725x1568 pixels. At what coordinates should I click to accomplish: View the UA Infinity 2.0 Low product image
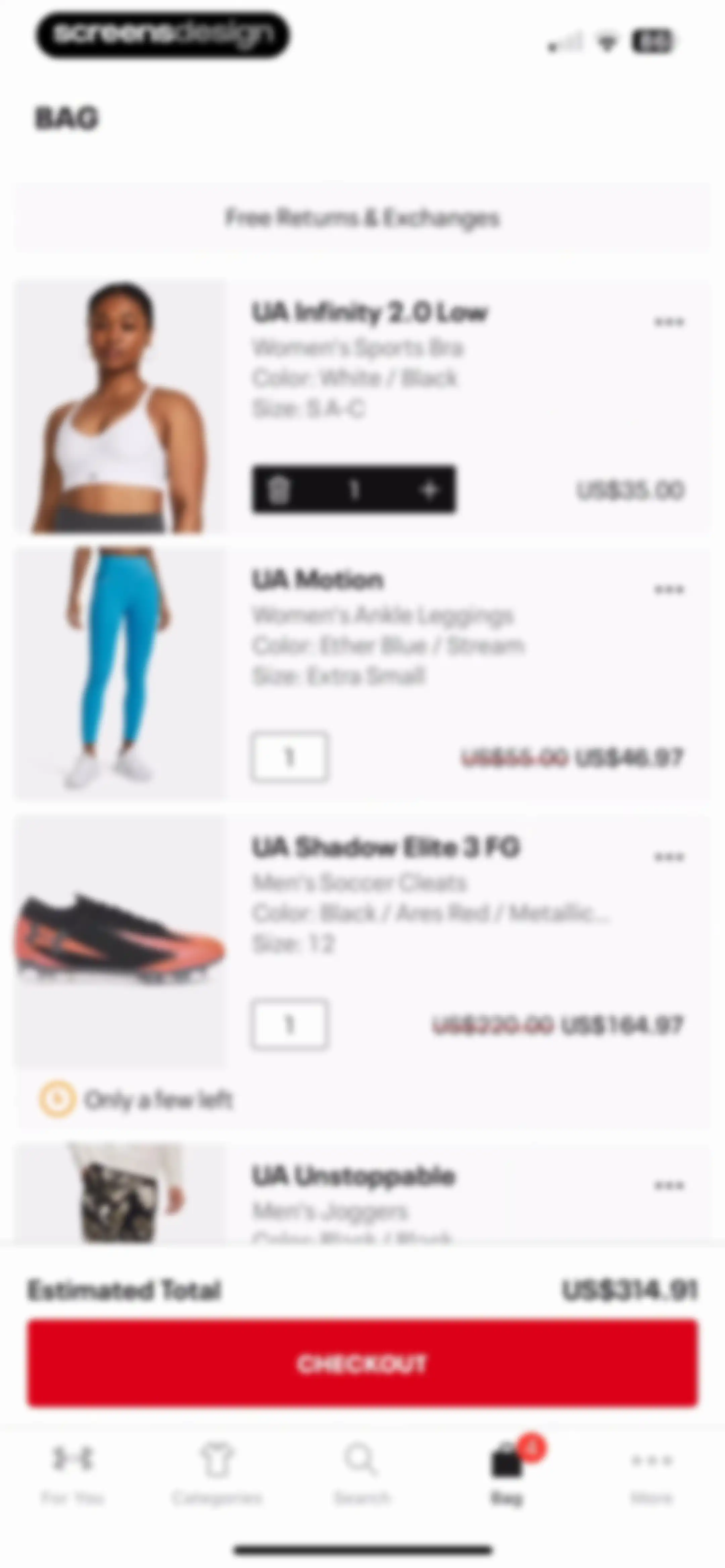120,406
